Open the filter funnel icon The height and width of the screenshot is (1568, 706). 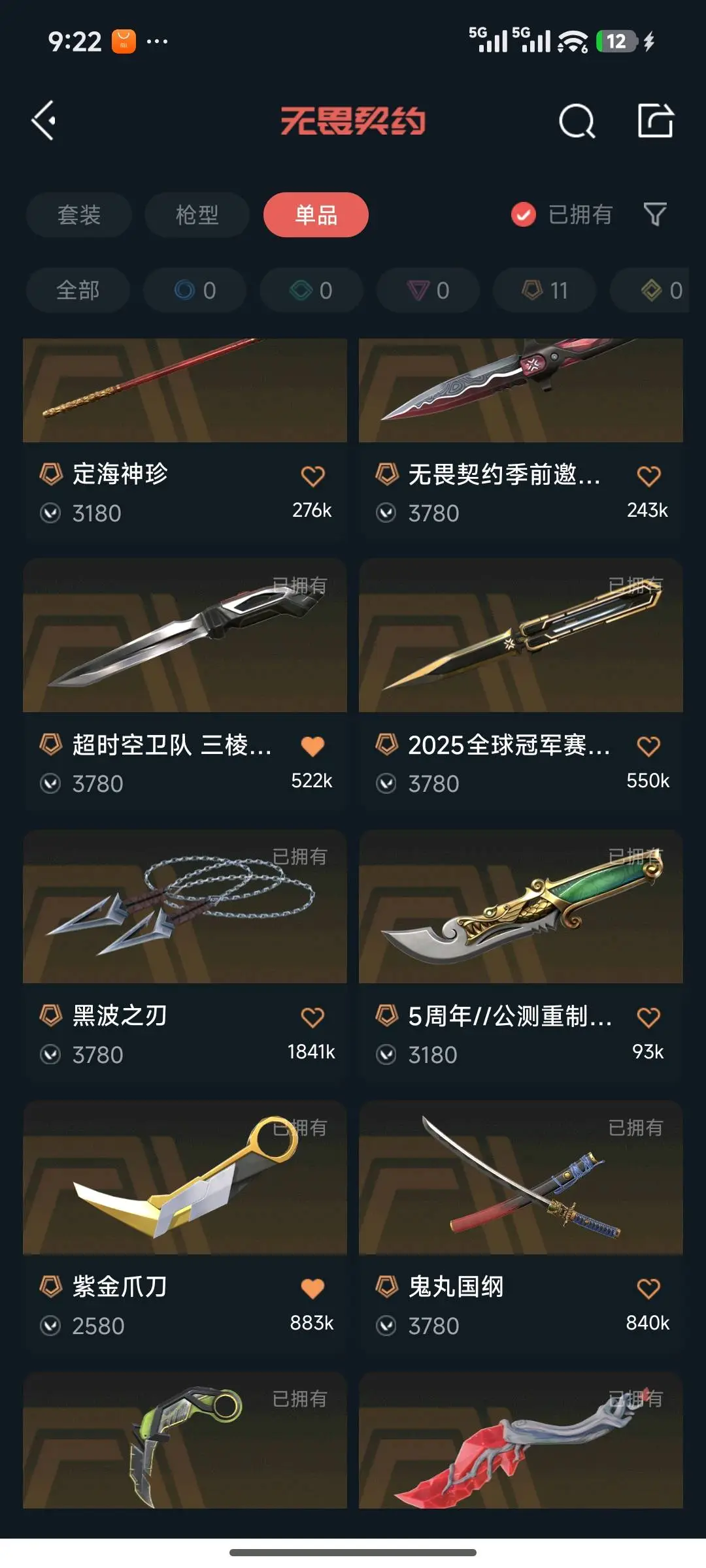click(x=655, y=214)
